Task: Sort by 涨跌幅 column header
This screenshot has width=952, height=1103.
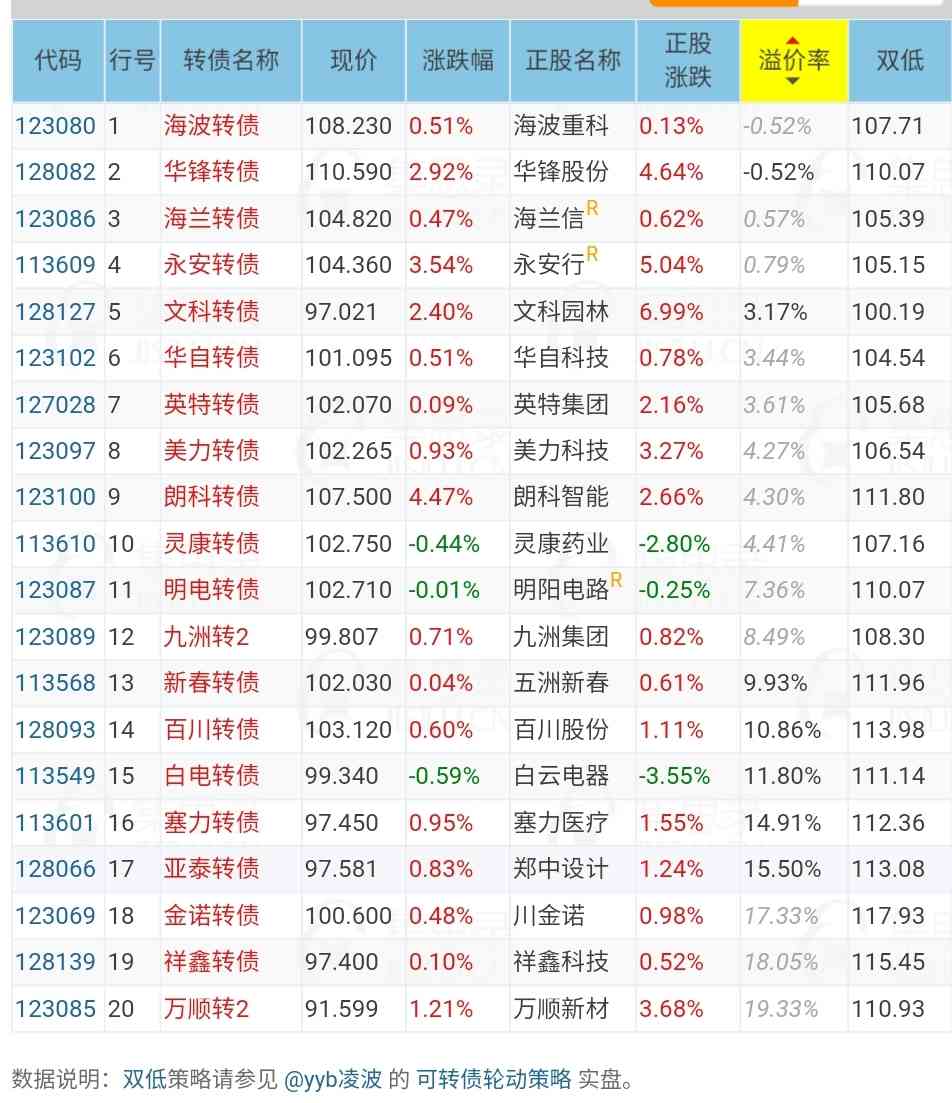Action: pos(457,60)
